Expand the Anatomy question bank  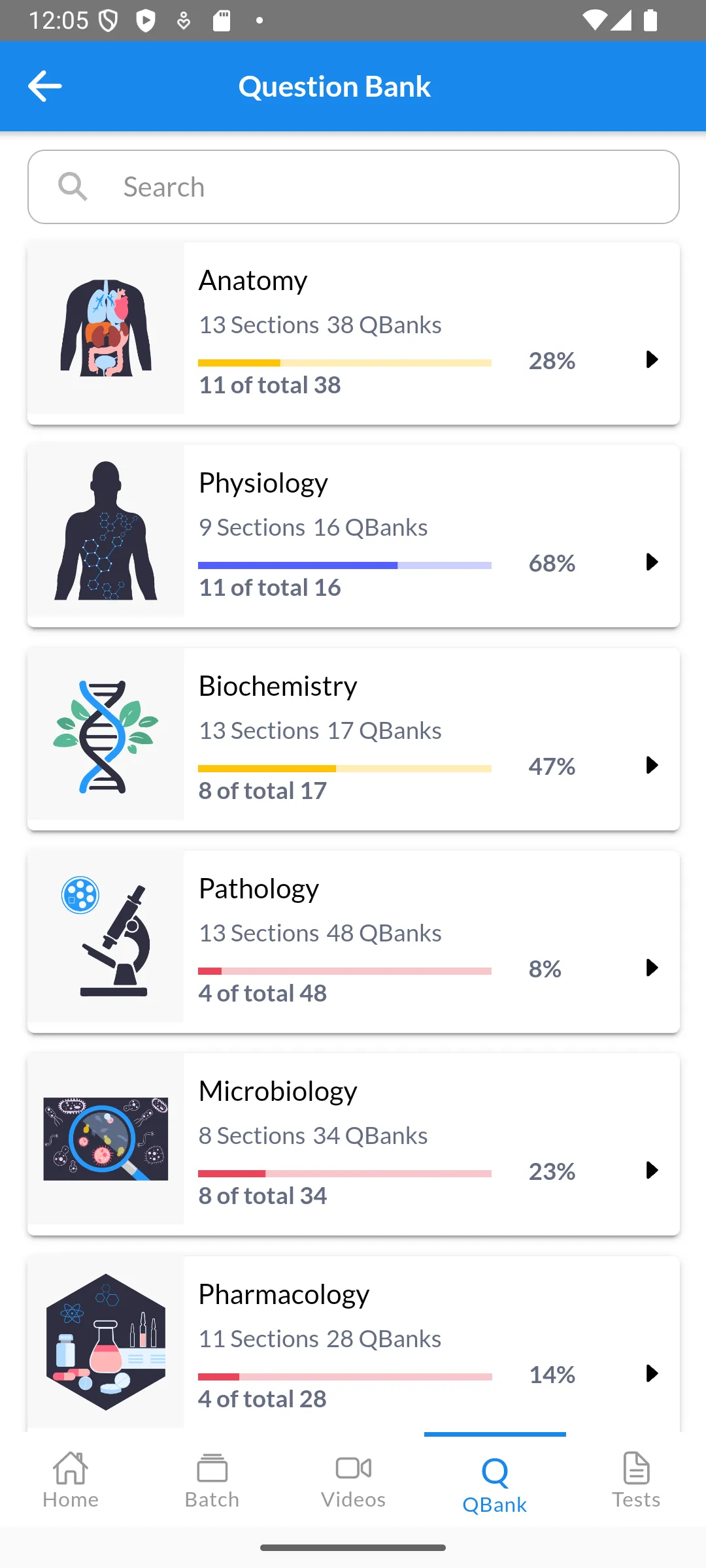651,360
